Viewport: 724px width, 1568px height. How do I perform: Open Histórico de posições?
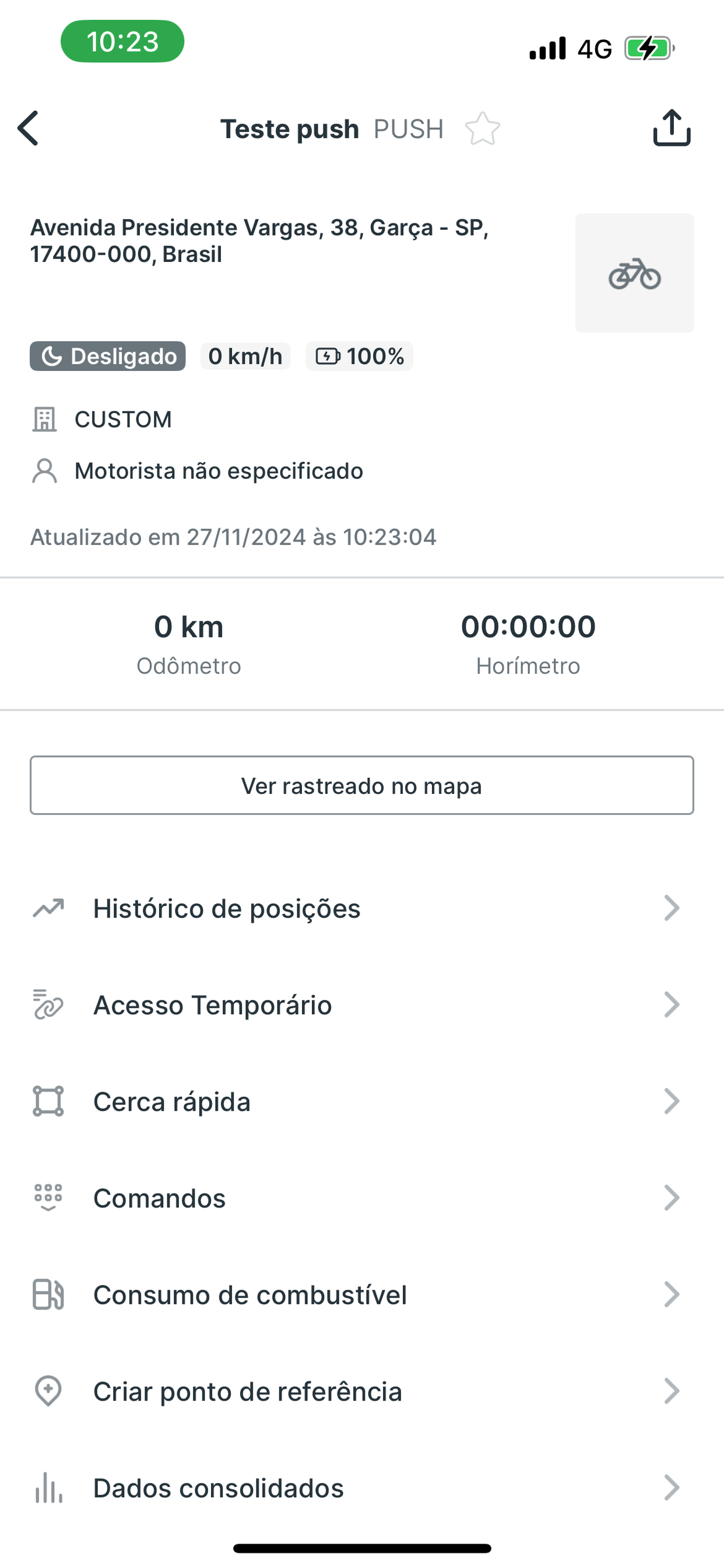[x=362, y=908]
